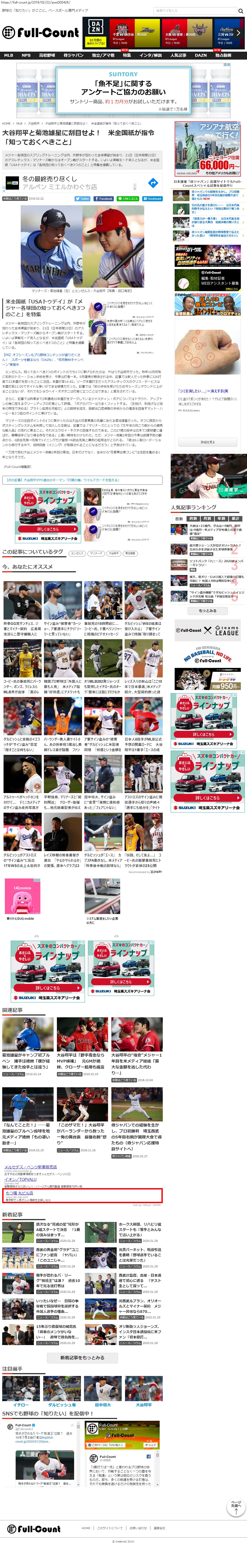Share the article on Twitter

click(83, 198)
